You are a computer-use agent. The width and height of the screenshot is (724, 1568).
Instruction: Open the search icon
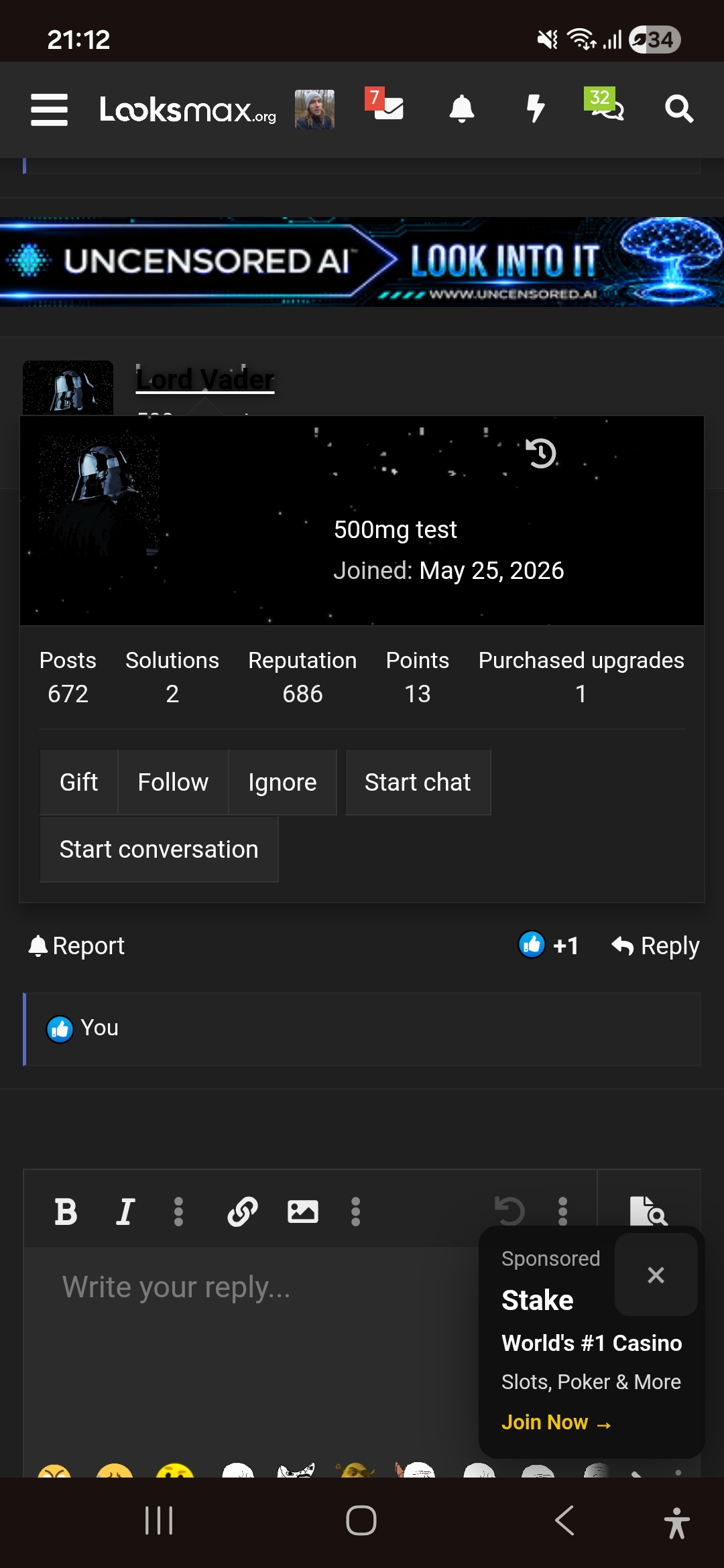click(x=678, y=109)
